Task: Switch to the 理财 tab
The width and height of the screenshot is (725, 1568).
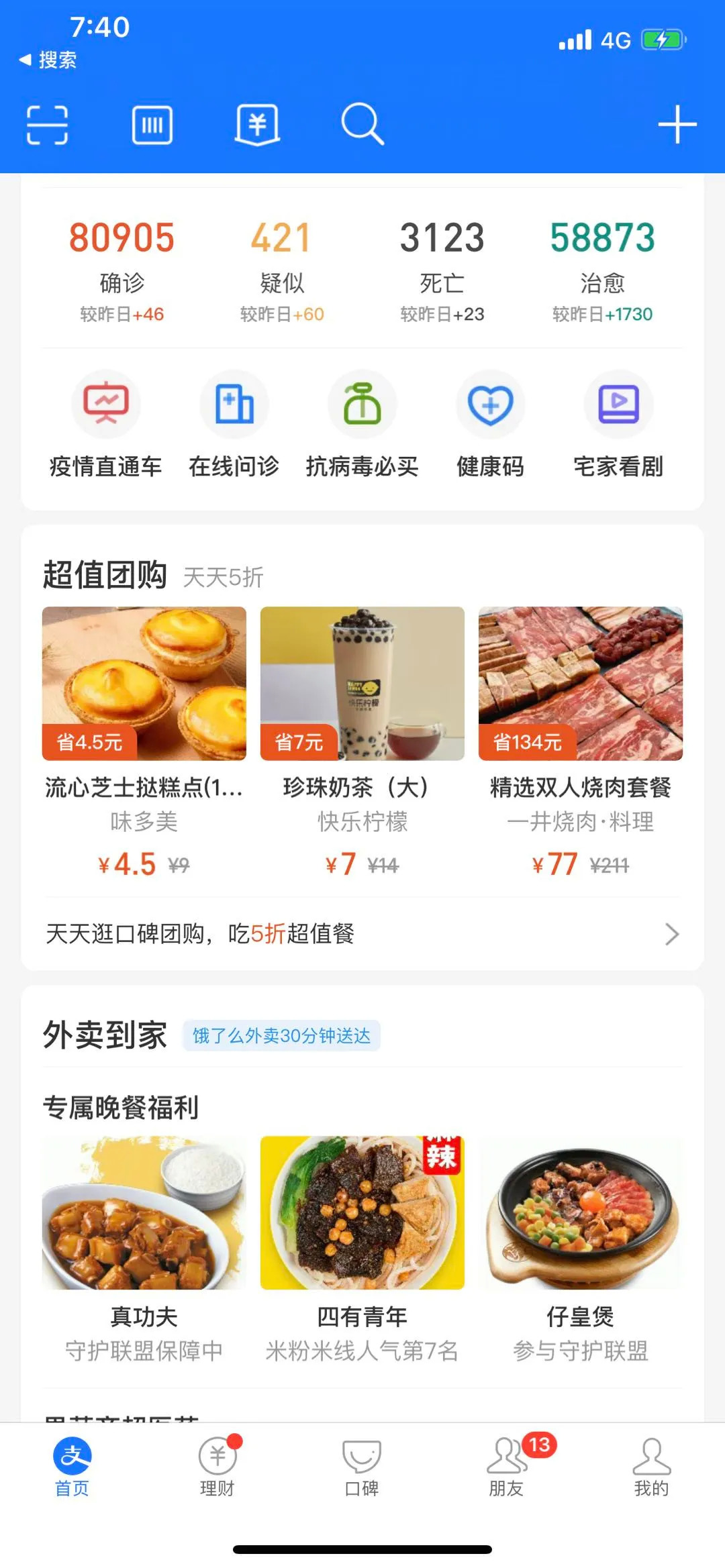Action: point(217,1469)
